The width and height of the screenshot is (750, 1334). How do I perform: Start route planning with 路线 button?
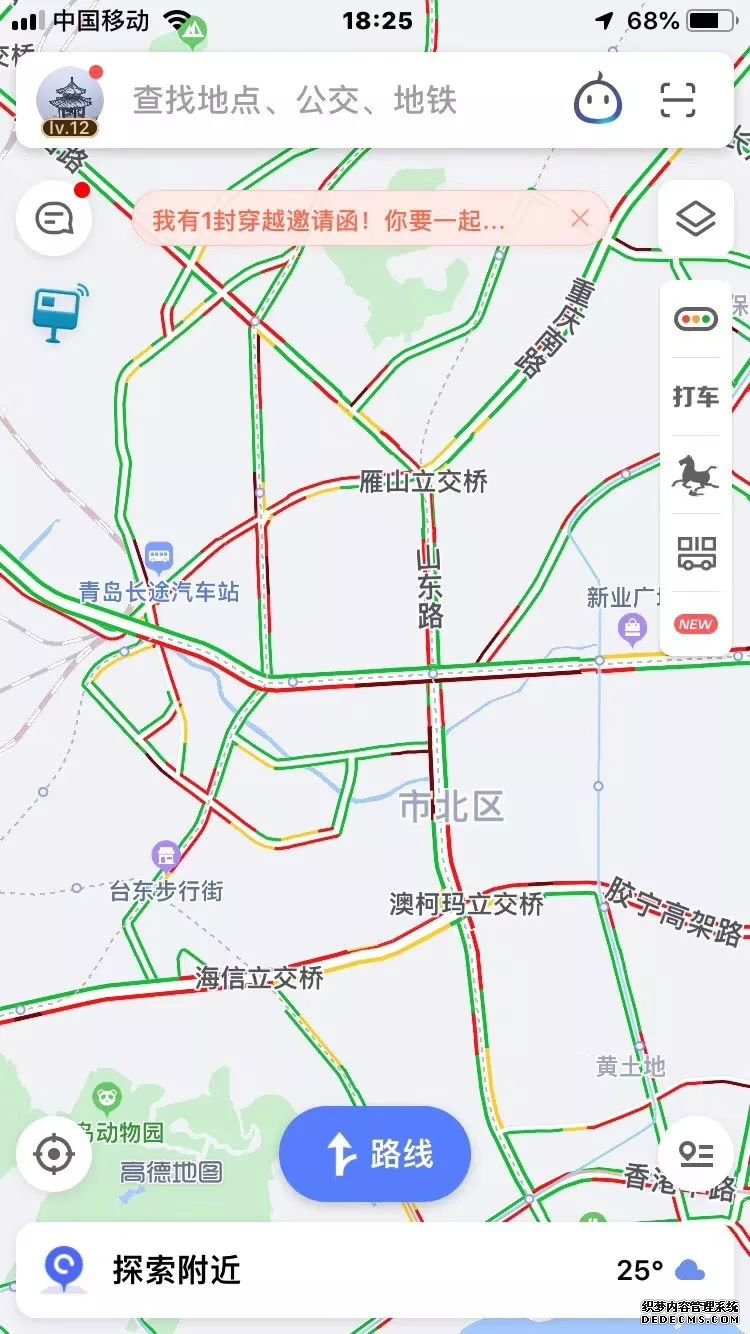click(x=375, y=1154)
